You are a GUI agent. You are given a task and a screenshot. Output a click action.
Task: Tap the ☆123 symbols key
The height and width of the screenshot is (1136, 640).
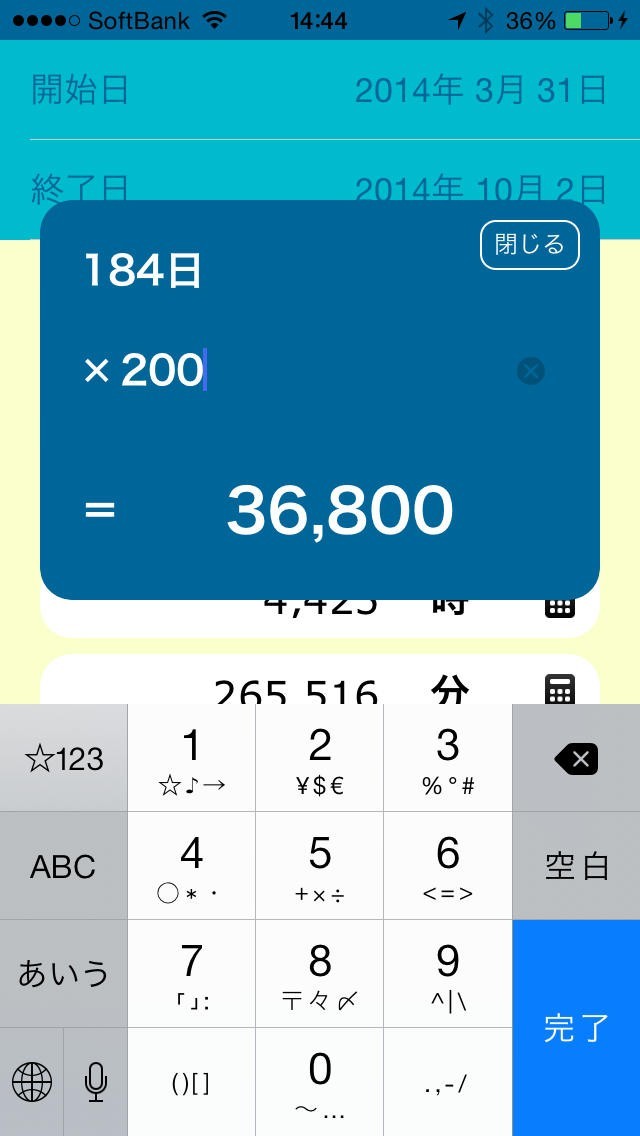63,760
